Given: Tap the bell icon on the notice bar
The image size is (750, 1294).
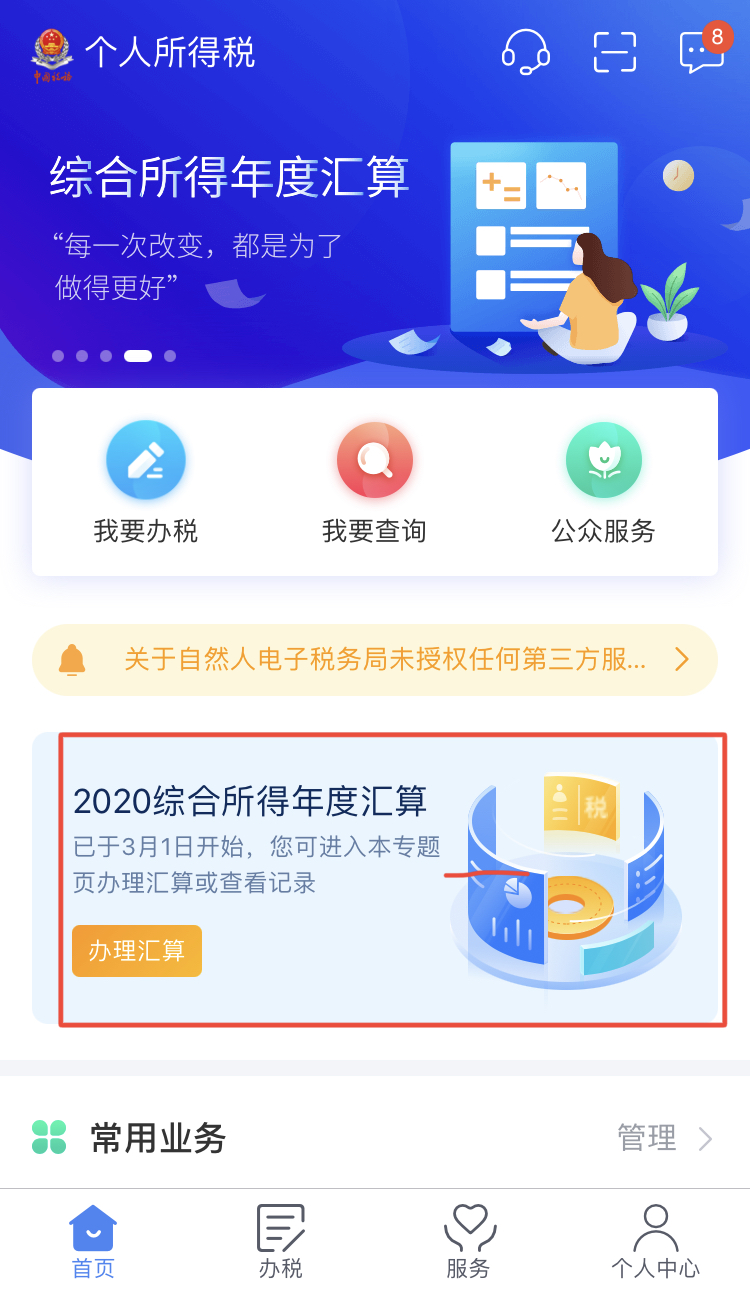Looking at the screenshot, I should (72, 659).
